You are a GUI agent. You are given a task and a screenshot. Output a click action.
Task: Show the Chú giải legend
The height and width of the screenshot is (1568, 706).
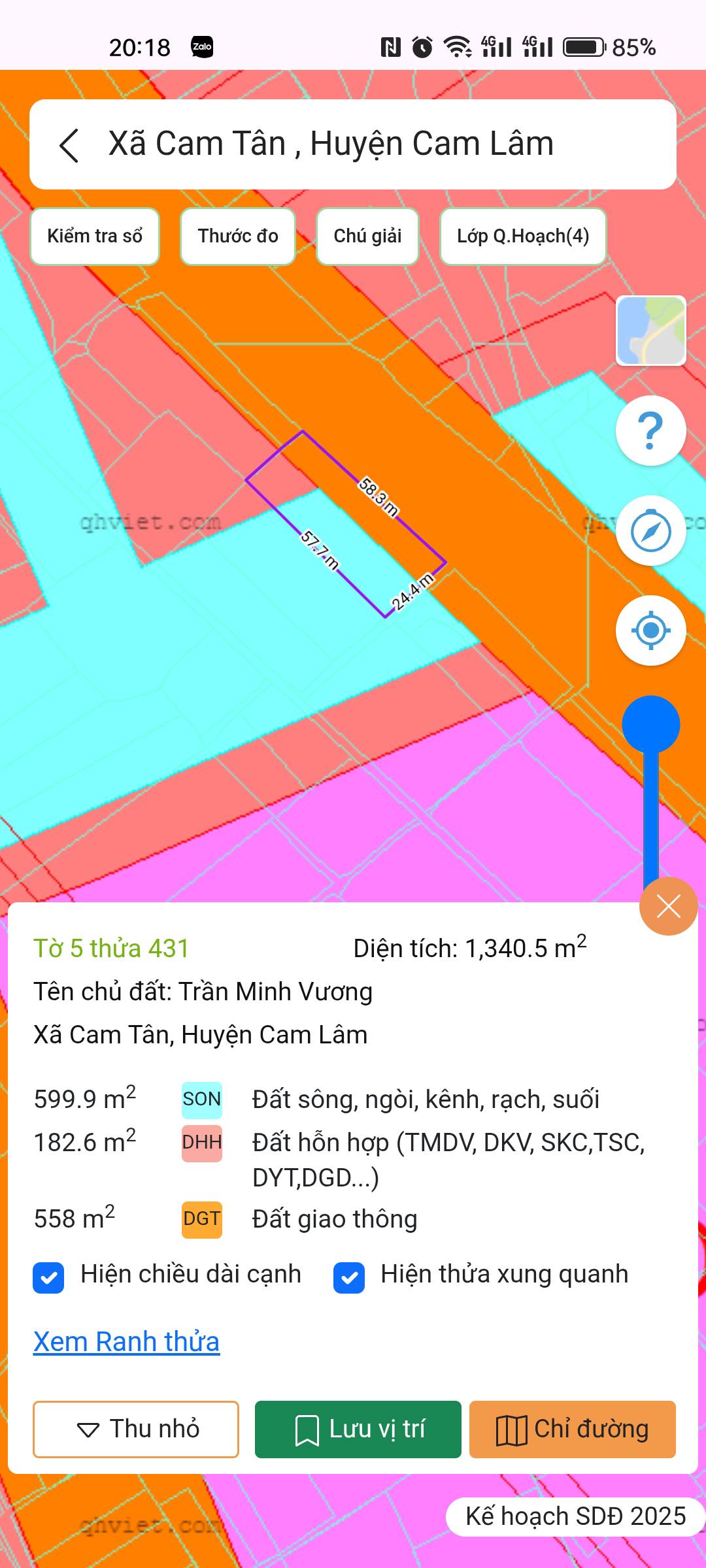tap(367, 237)
